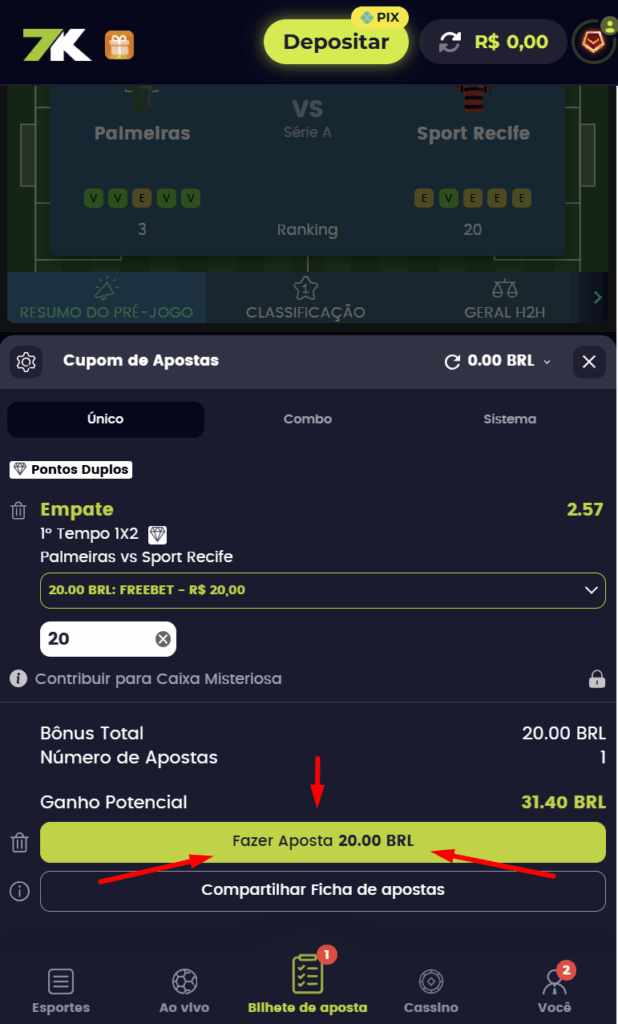The image size is (618, 1024).
Task: Open the gift box promotions icon
Action: (x=120, y=45)
